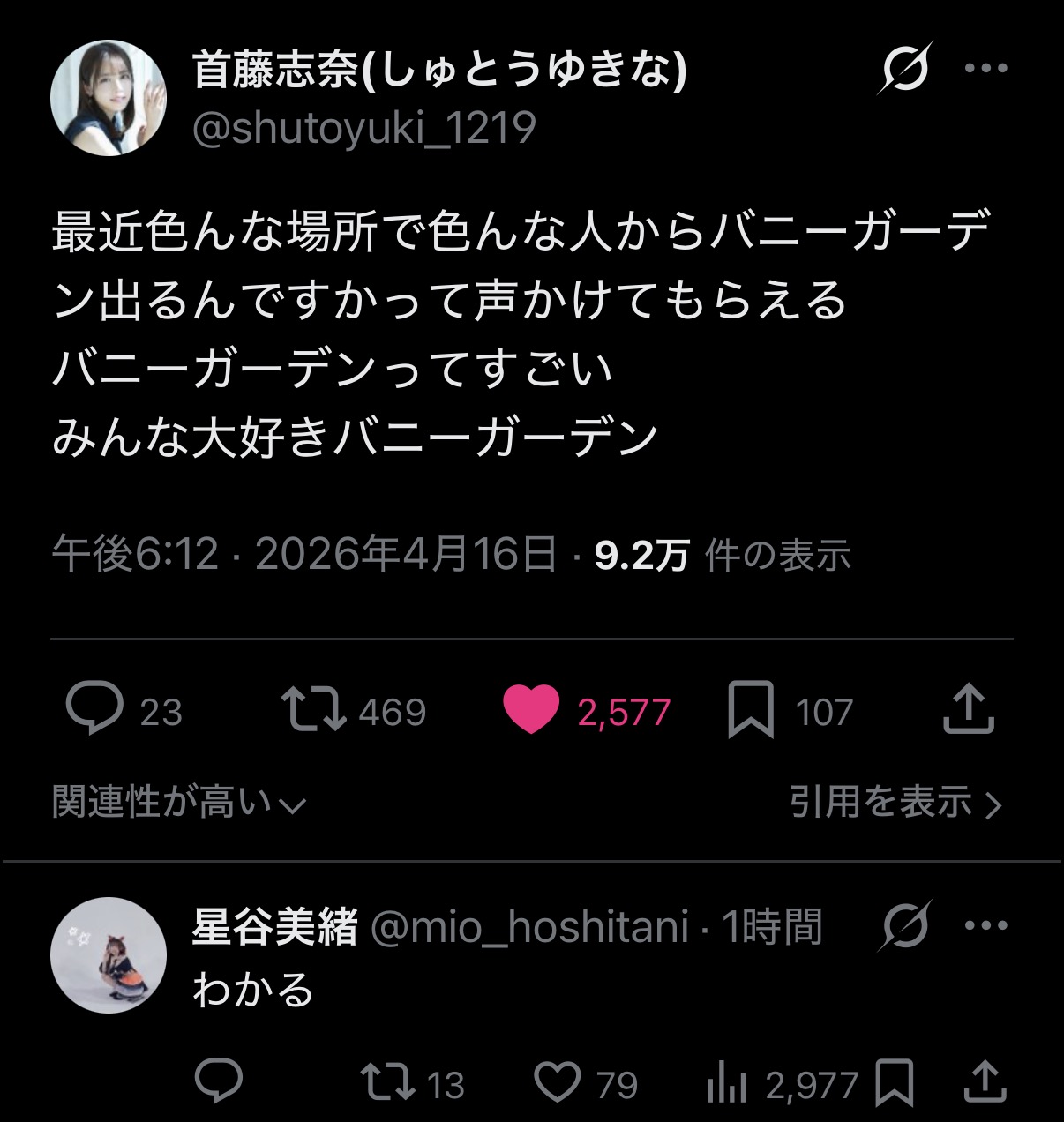Tap the Grok icon on 首藤志奈's post
Viewport: 1064px width, 1122px height.
[905, 68]
